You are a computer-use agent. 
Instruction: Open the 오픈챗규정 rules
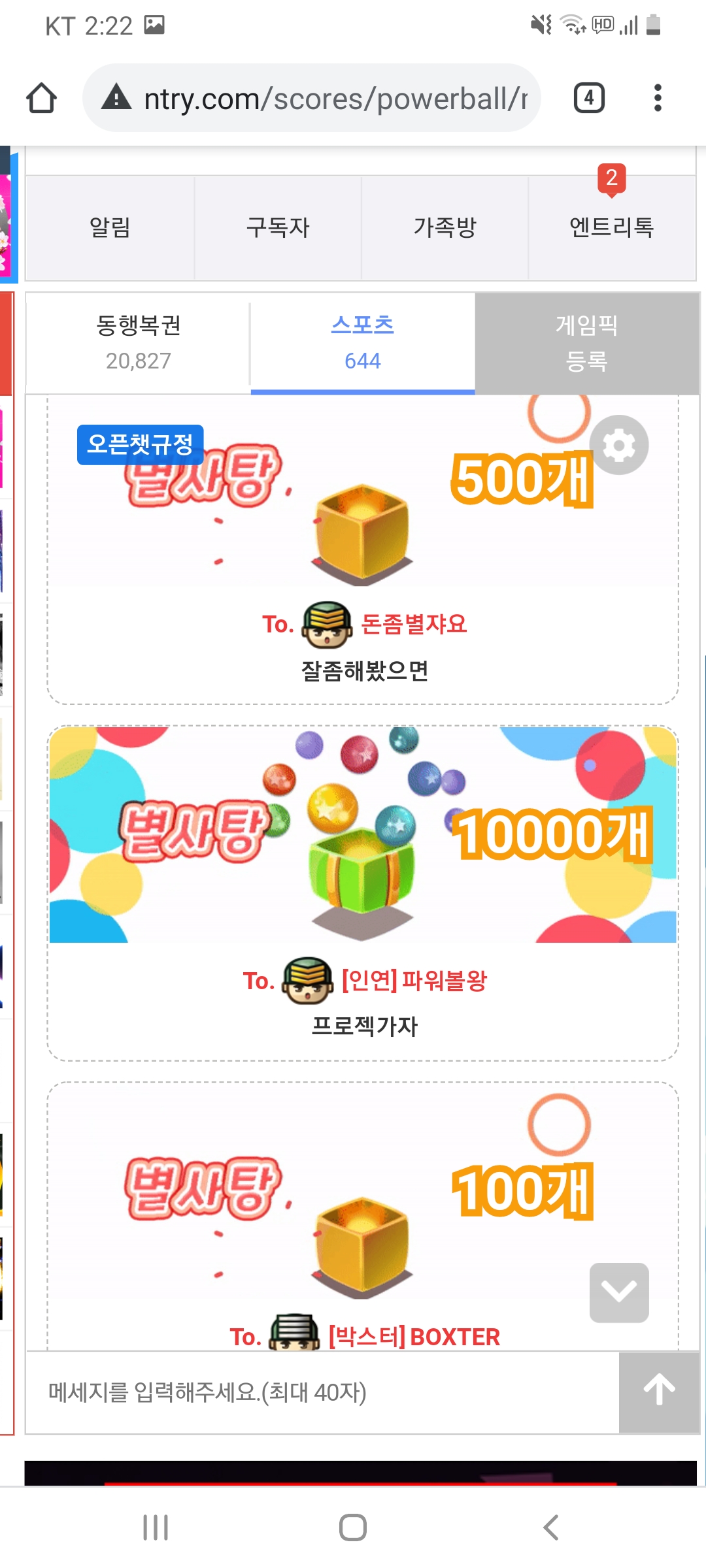(140, 444)
